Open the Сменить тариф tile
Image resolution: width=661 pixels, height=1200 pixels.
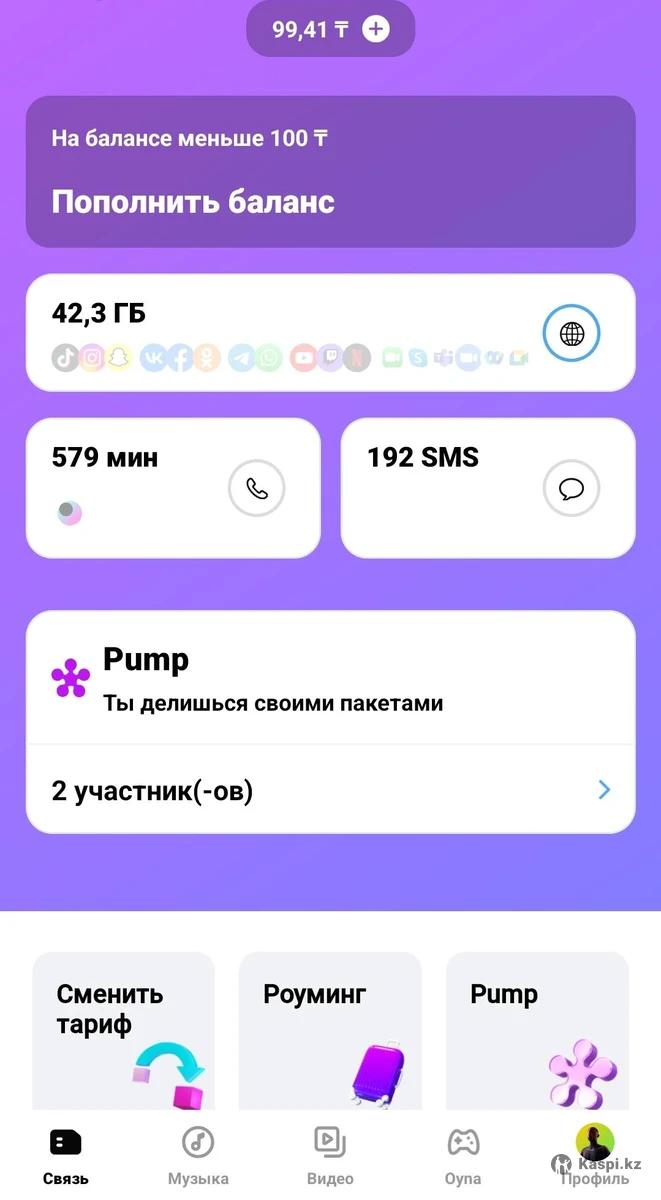(124, 1030)
